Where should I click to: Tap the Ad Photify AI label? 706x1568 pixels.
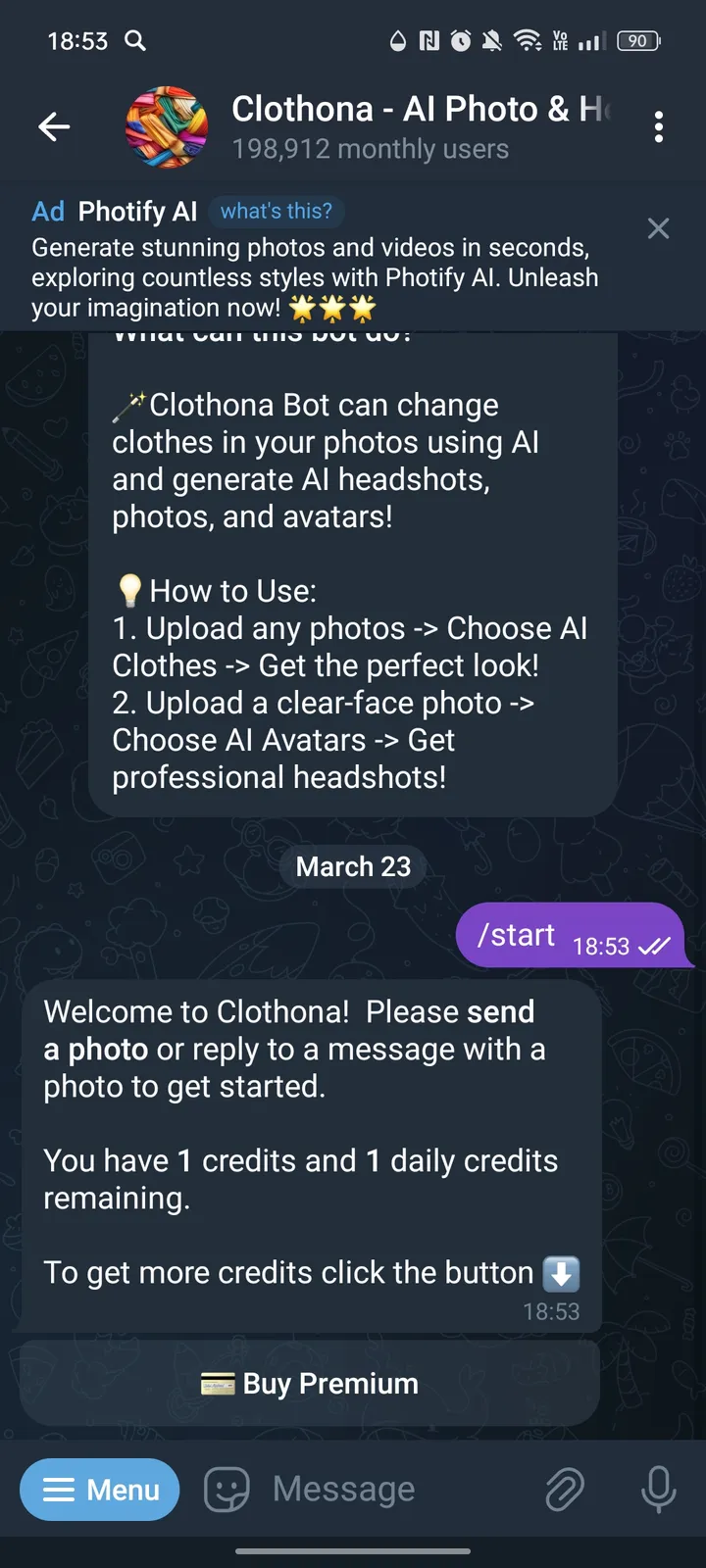pyautogui.click(x=115, y=211)
